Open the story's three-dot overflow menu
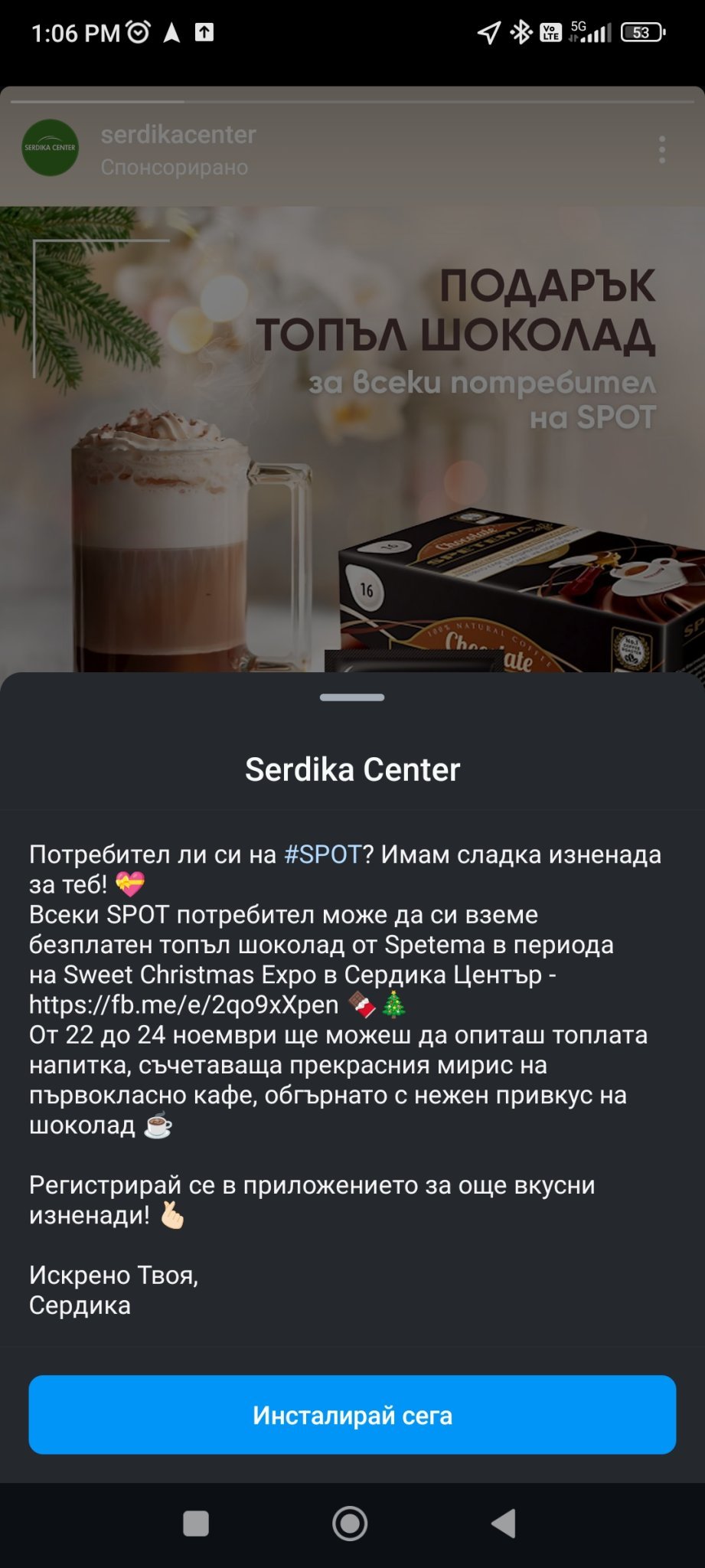Screen dimensions: 705x1568 [662, 149]
